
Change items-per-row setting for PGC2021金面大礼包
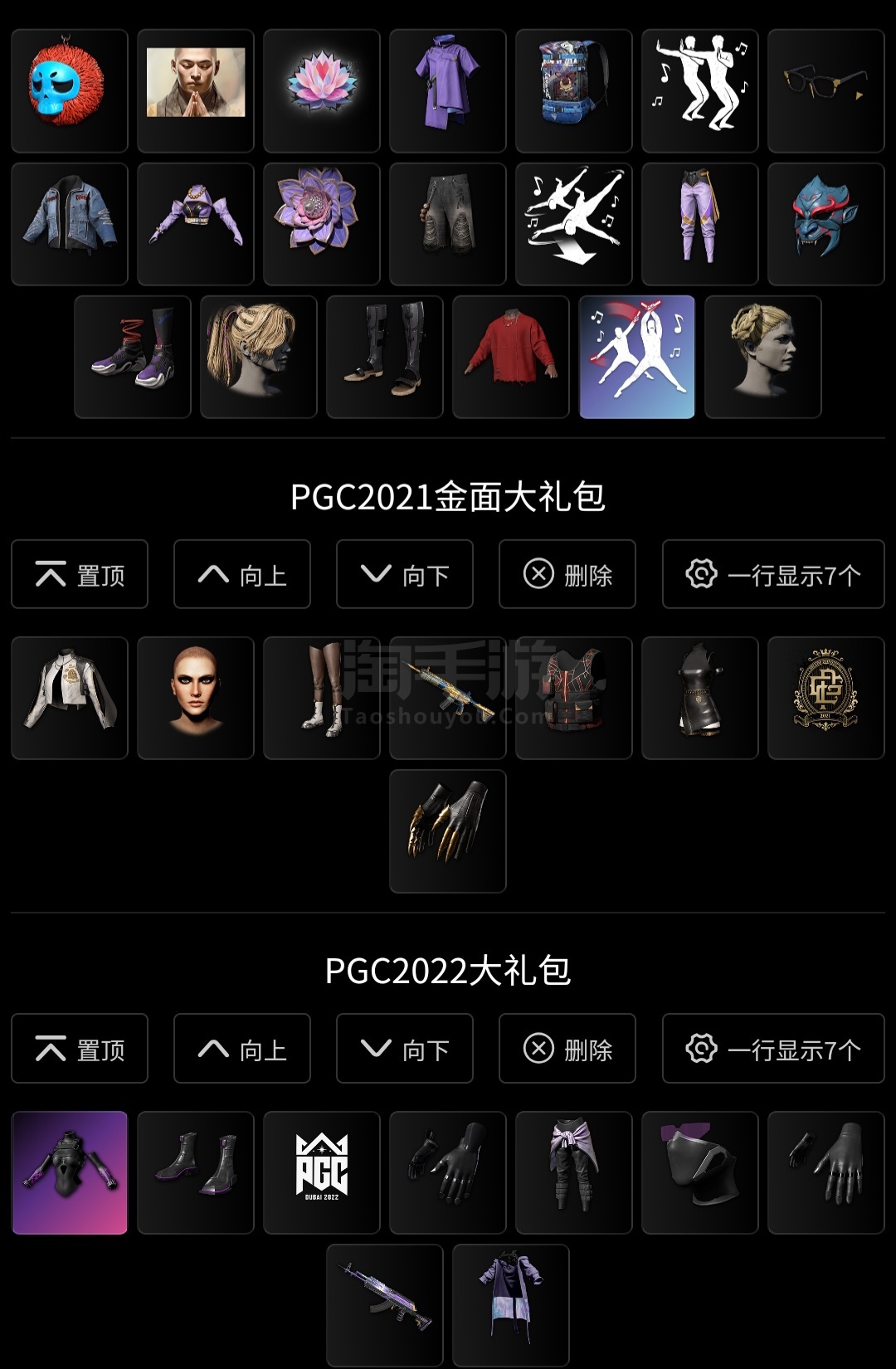pos(772,574)
